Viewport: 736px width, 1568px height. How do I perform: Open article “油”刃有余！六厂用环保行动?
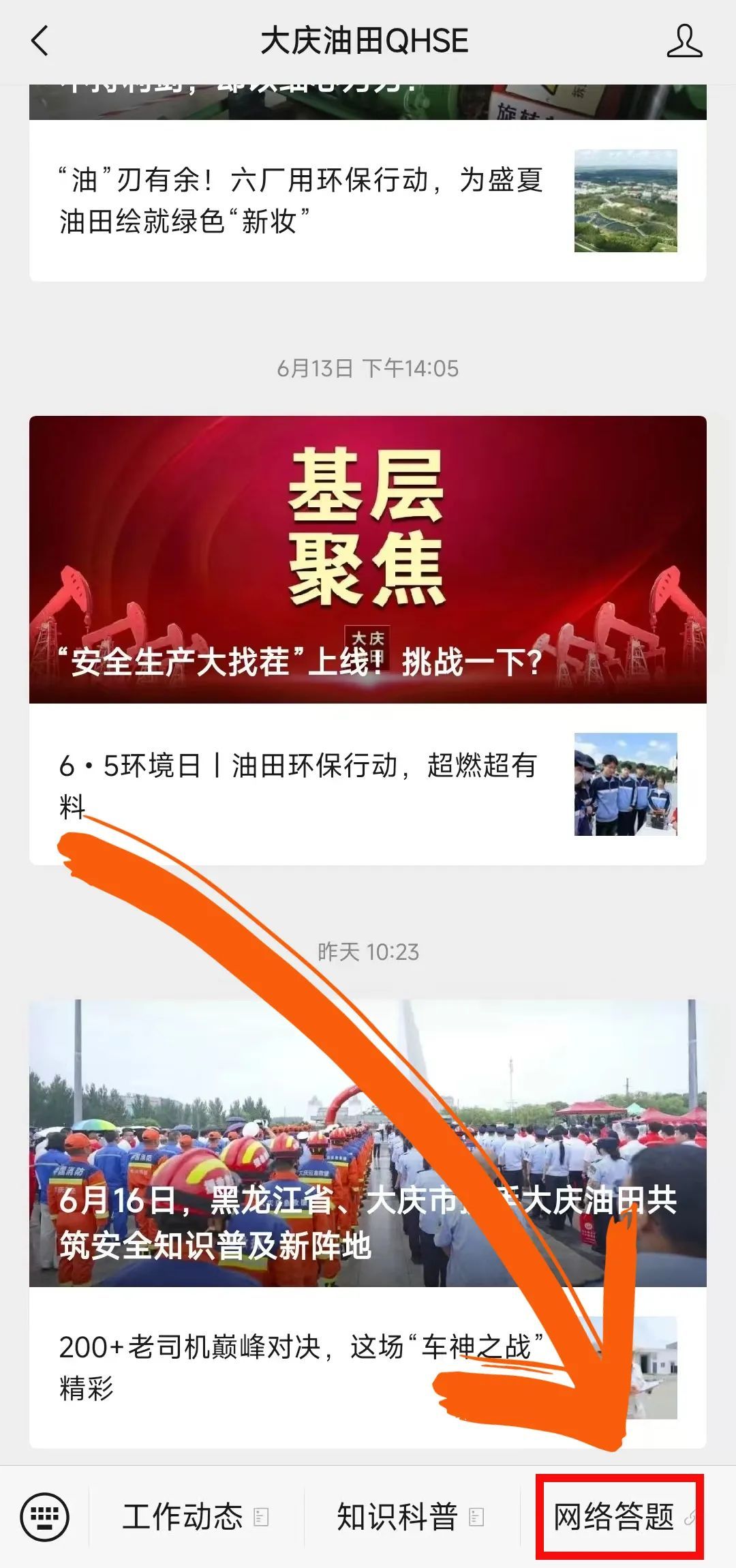300,200
